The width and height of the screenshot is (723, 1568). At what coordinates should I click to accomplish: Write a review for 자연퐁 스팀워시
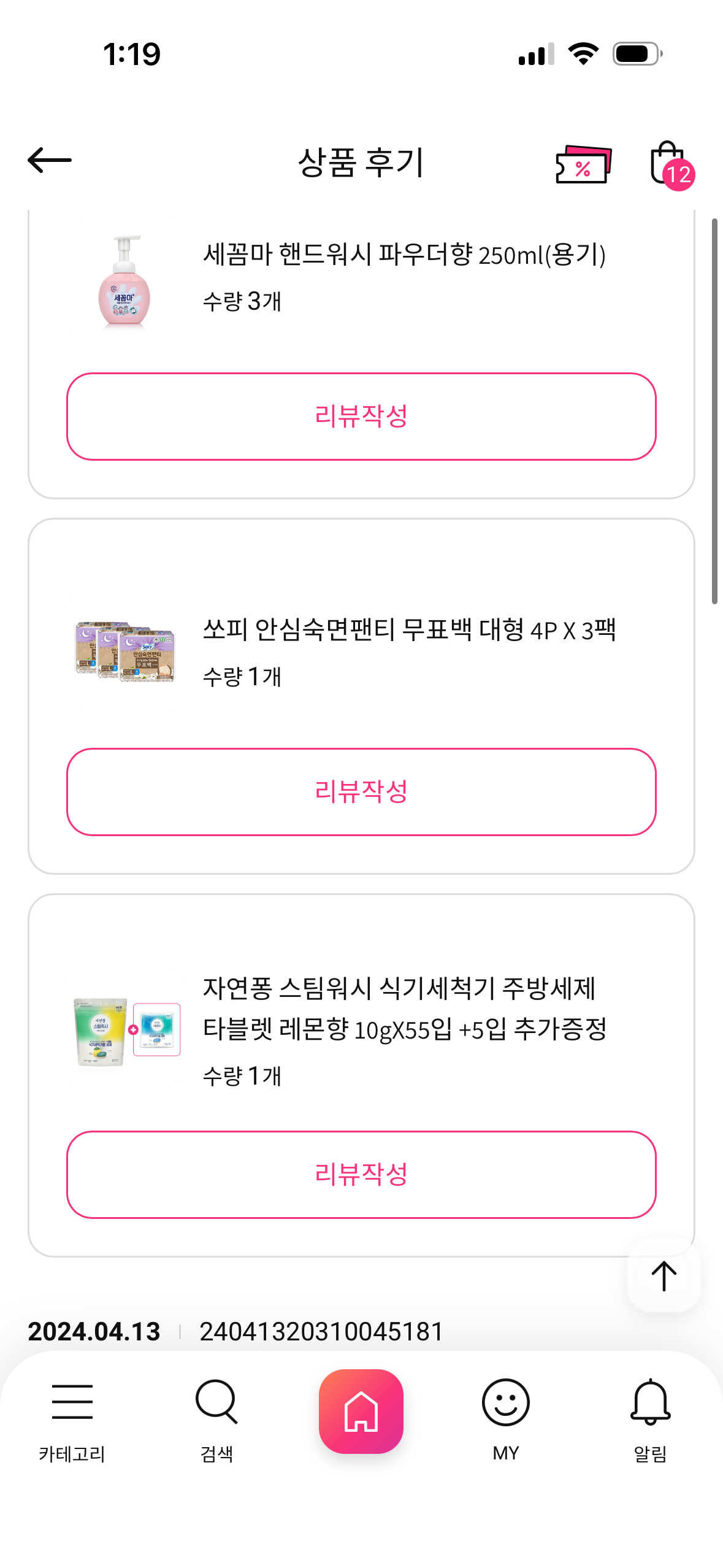[361, 1174]
